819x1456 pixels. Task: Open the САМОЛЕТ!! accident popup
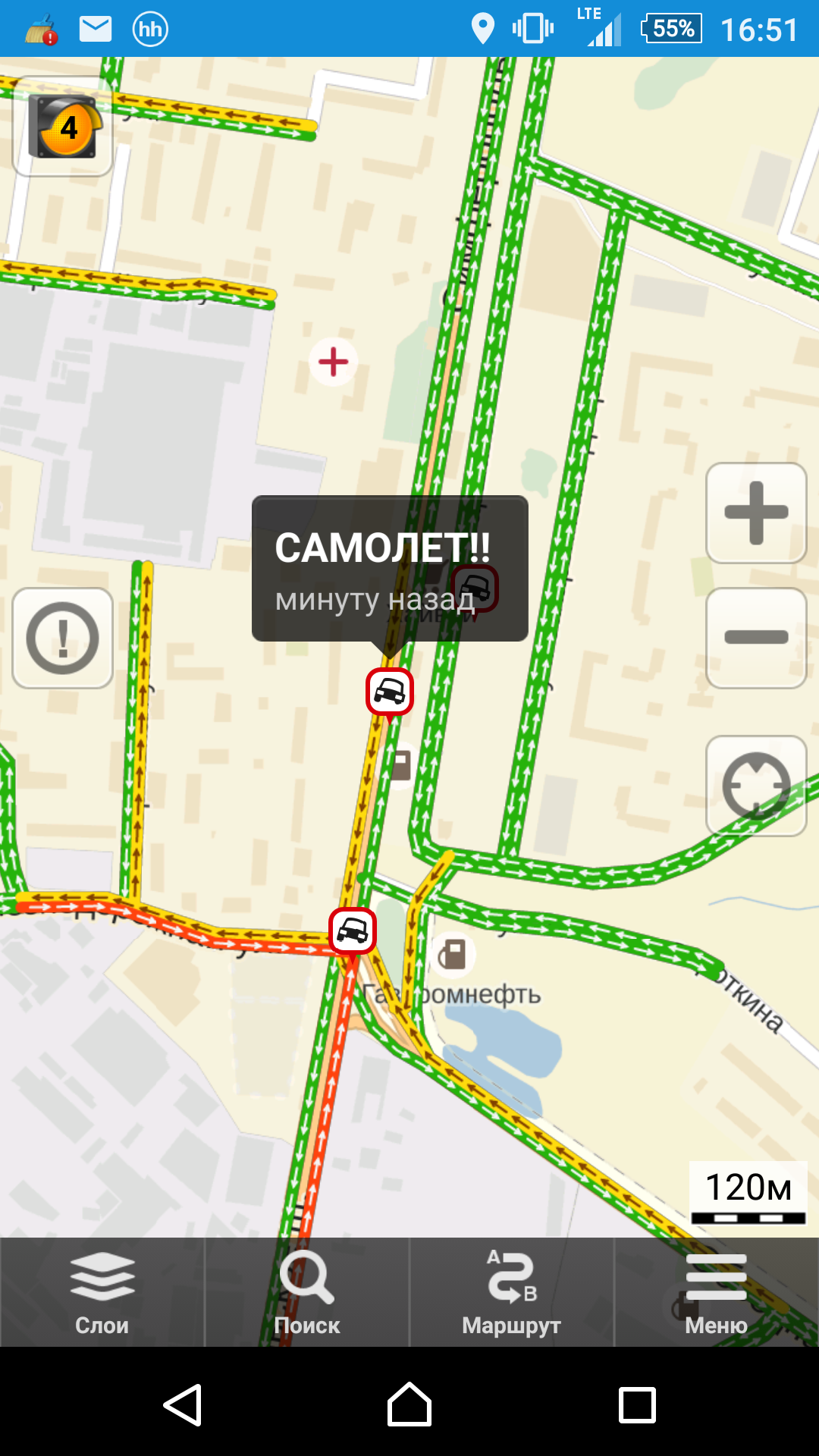390,569
